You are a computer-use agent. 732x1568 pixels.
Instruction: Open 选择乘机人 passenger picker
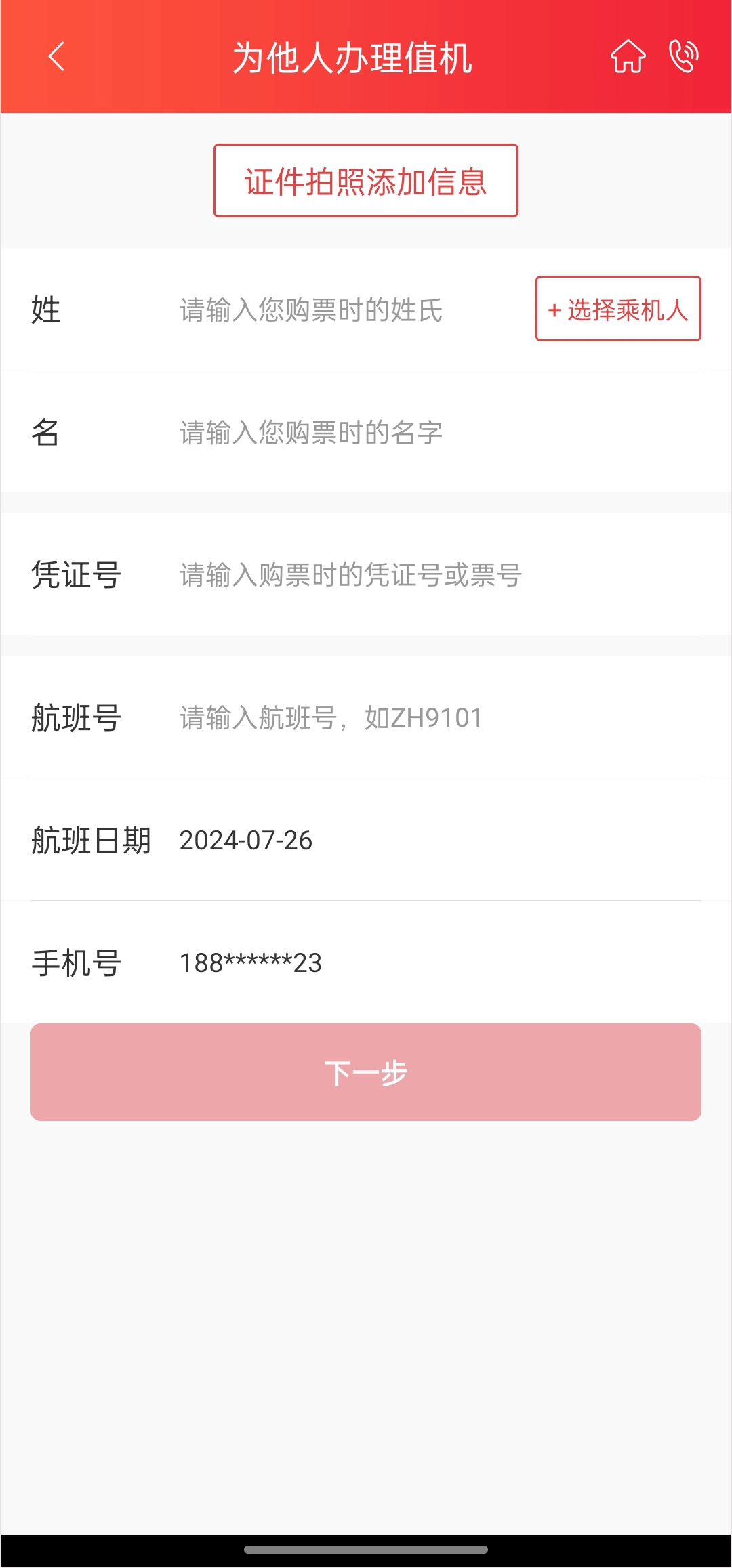pos(617,309)
